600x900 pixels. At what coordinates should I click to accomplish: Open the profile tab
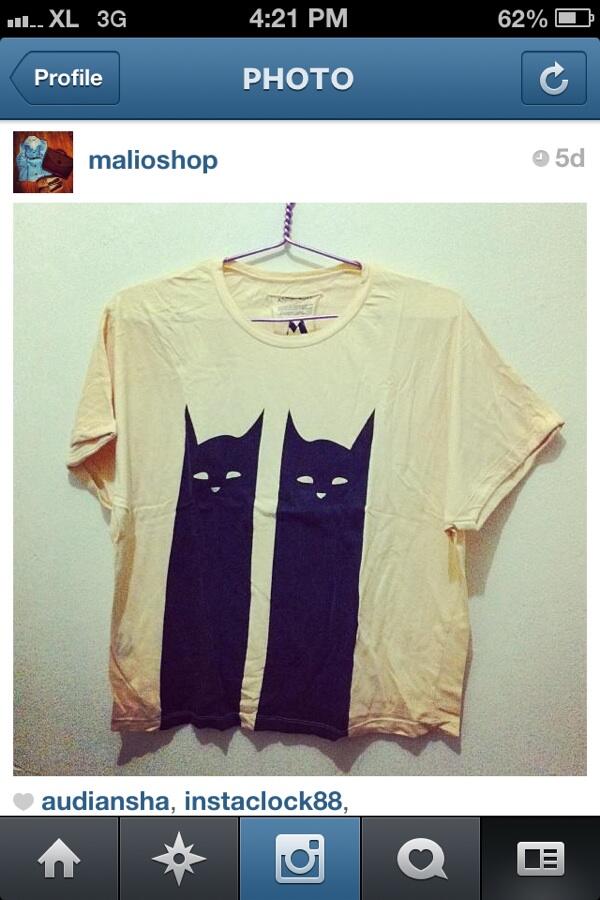pos(540,859)
